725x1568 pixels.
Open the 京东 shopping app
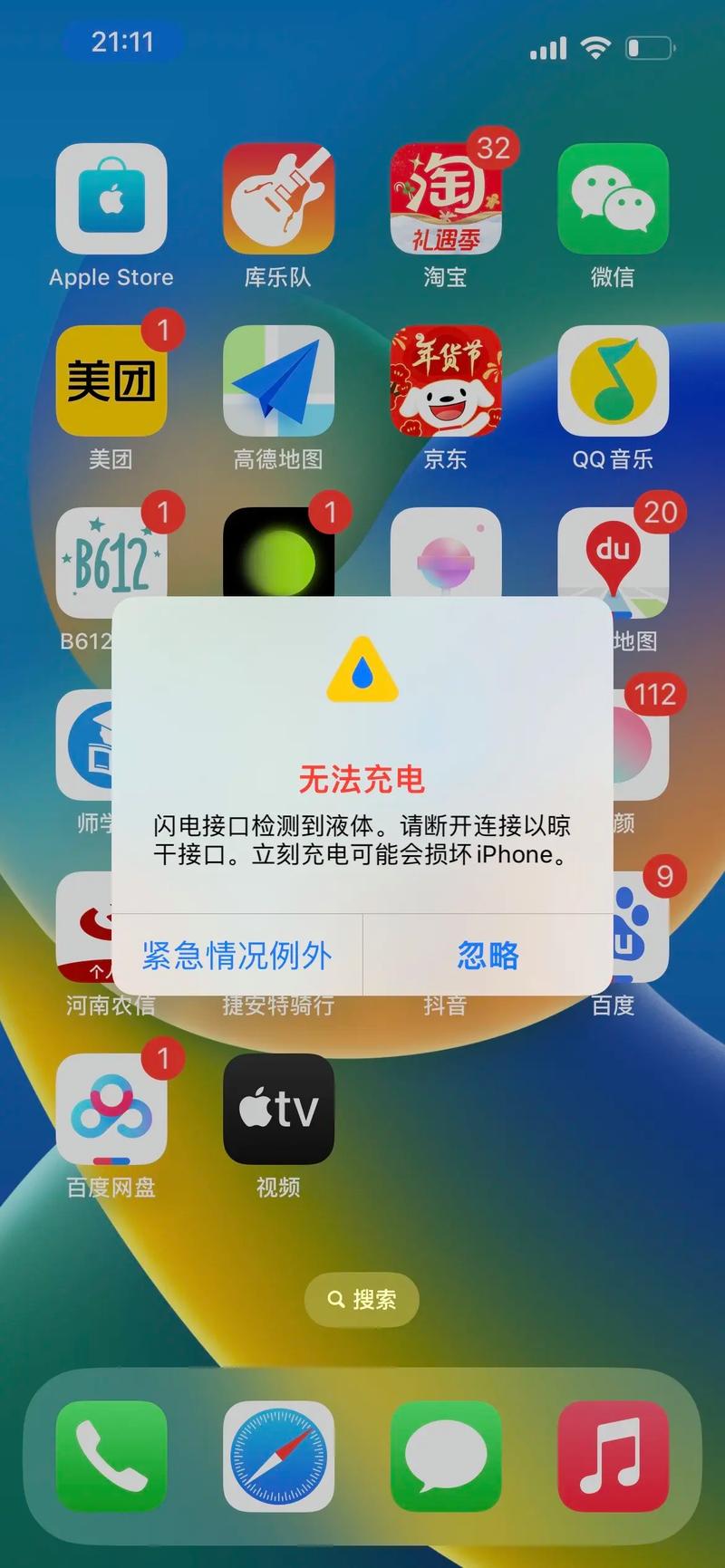click(446, 383)
